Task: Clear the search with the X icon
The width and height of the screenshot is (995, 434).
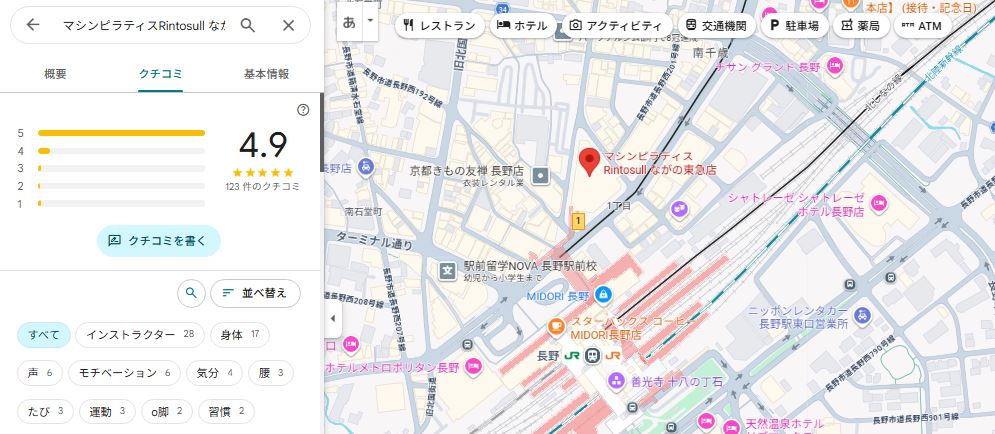Action: coord(288,25)
